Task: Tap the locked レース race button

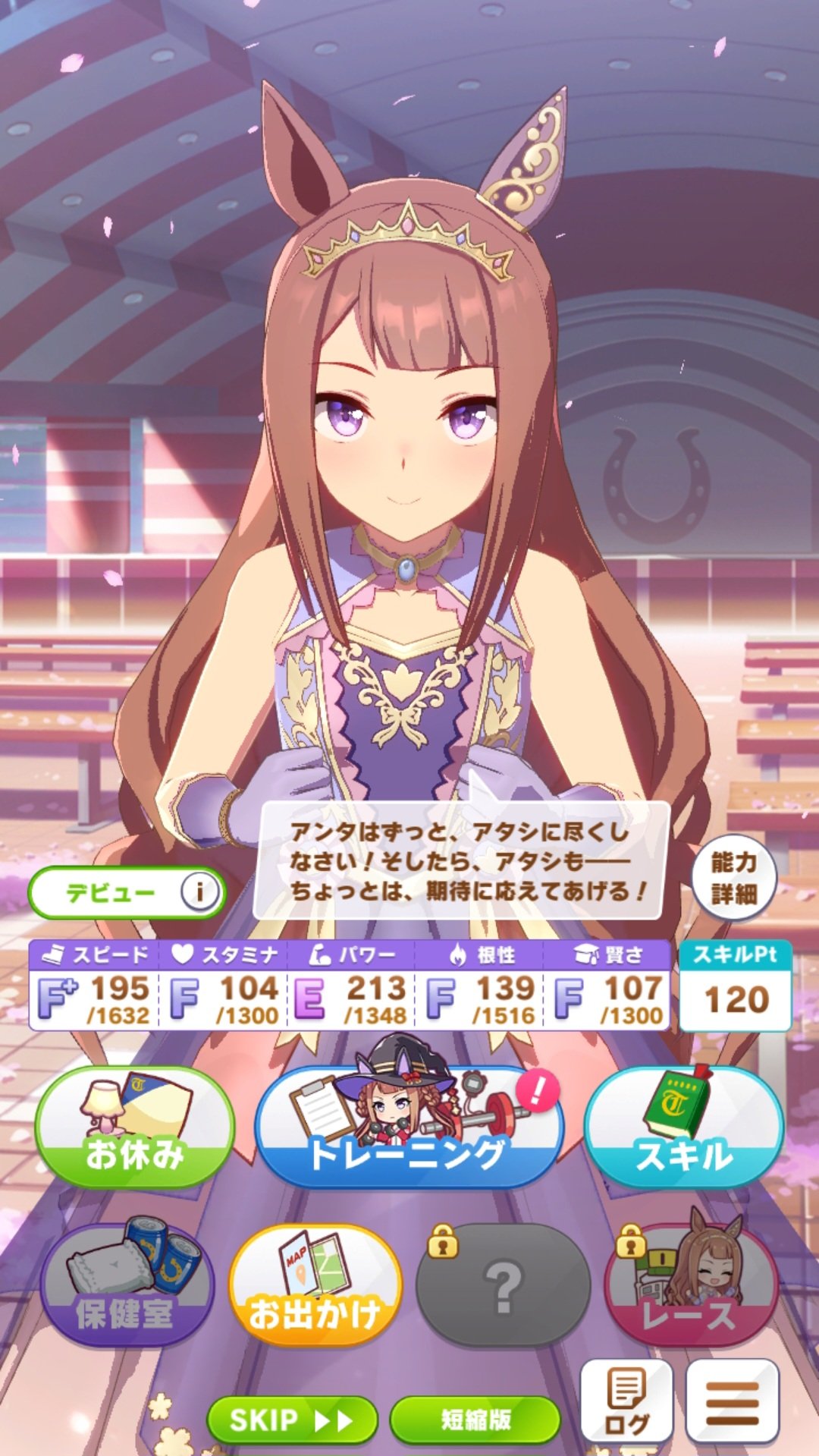Action: pyautogui.click(x=691, y=1286)
